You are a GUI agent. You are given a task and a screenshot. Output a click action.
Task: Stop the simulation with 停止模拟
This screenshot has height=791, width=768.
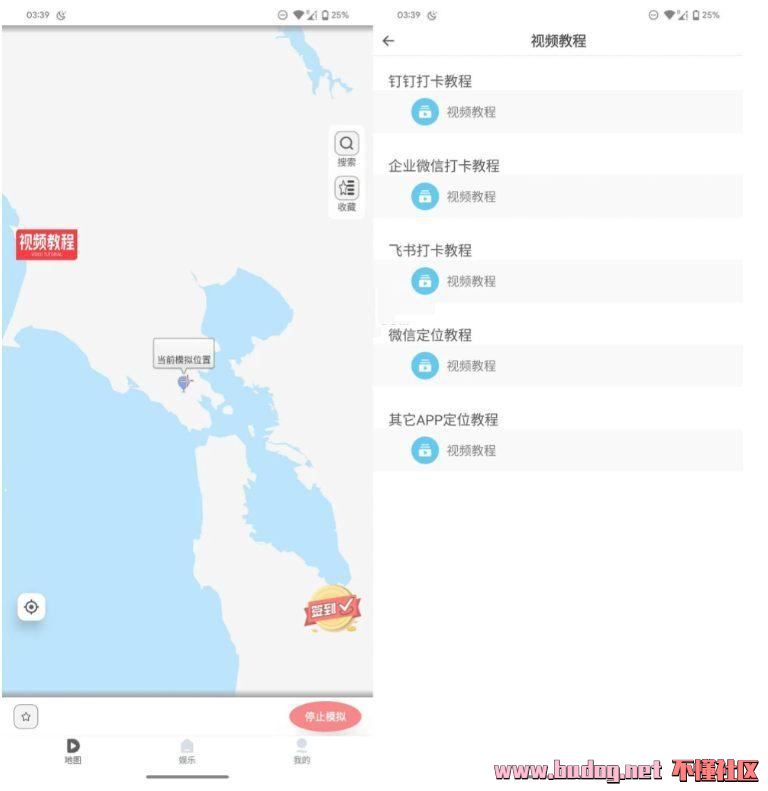click(x=325, y=716)
